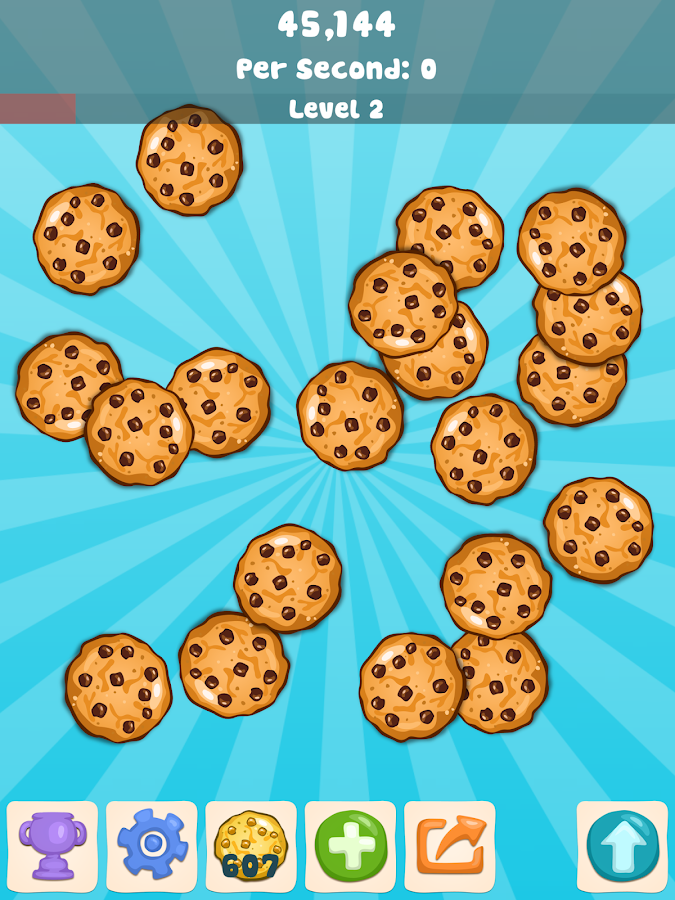Open the gear settings button
The image size is (675, 900).
pyautogui.click(x=152, y=846)
